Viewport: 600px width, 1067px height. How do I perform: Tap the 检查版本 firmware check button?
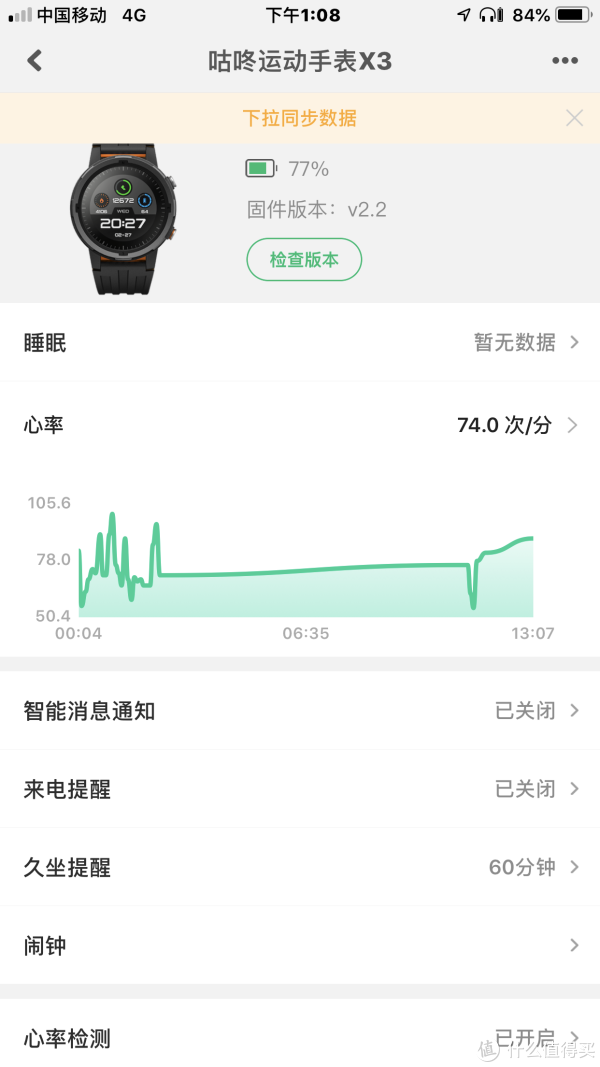click(304, 260)
